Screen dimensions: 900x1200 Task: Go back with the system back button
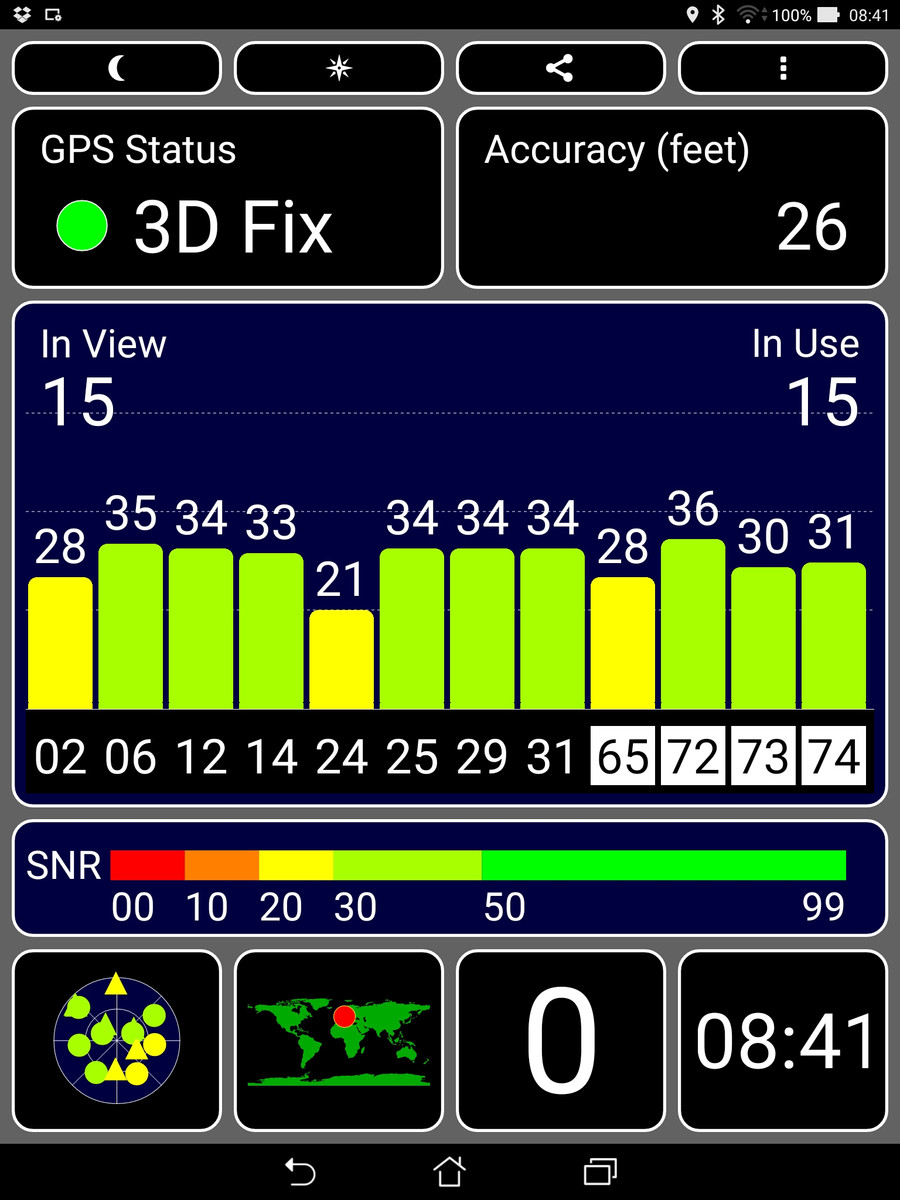300,1171
